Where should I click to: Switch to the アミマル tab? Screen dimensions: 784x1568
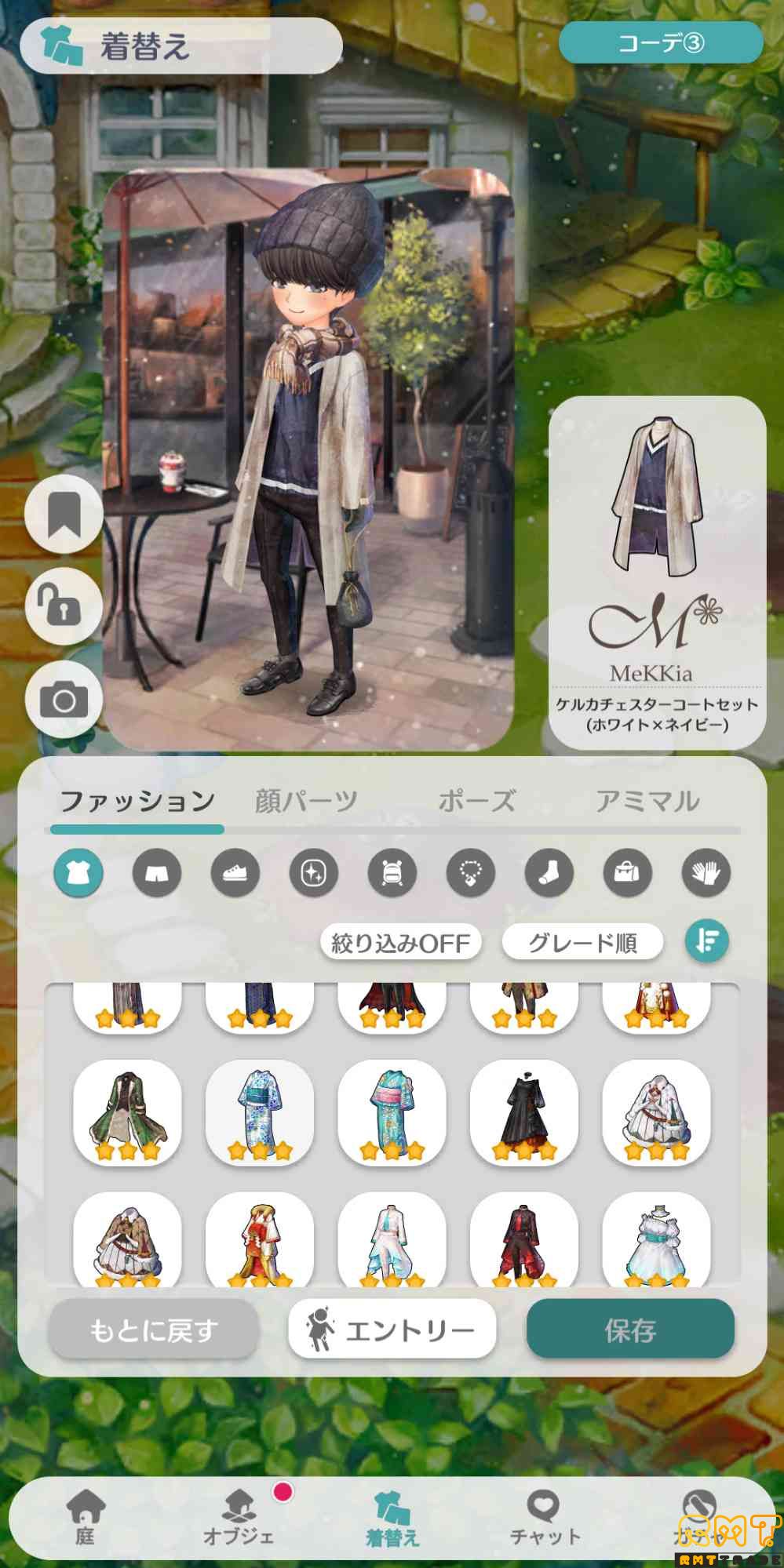pos(647,801)
